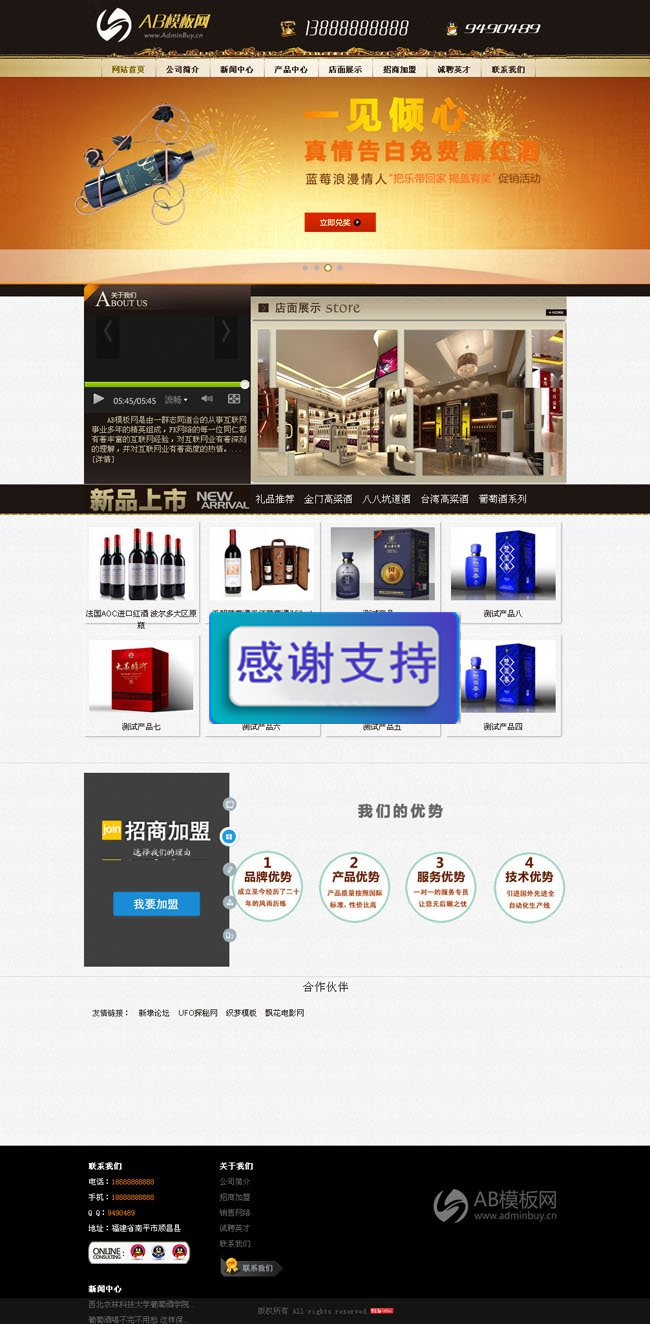Tap the 我要加盟 button

pyautogui.click(x=156, y=903)
